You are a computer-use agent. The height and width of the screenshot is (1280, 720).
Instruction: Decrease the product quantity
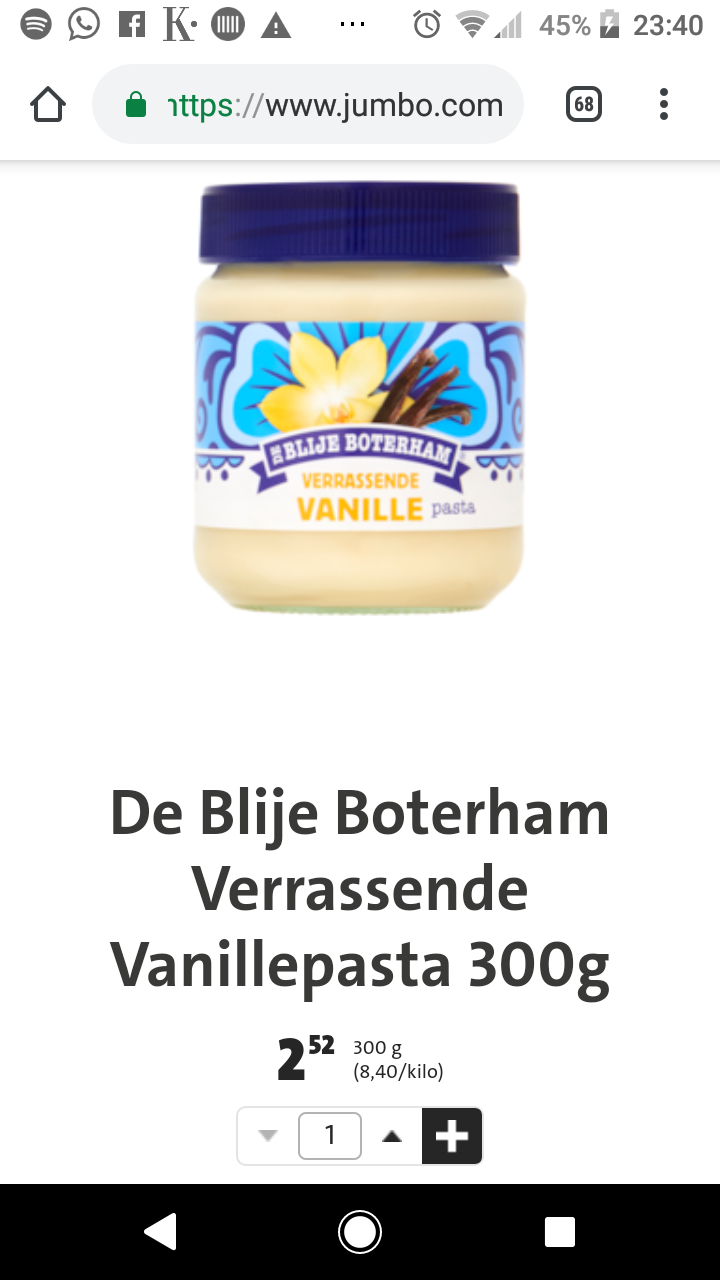(x=267, y=1136)
